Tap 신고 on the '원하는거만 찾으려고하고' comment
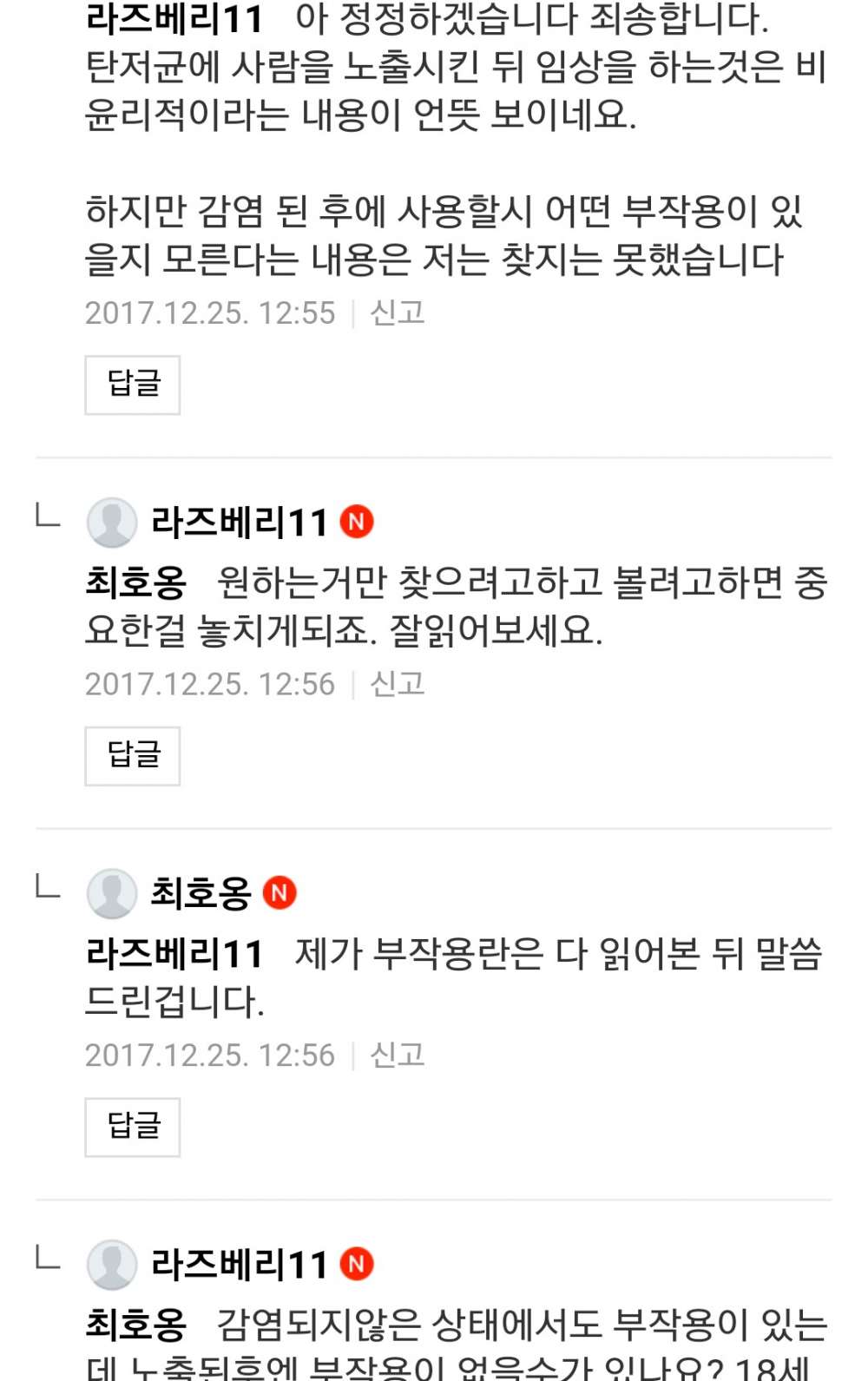 pyautogui.click(x=398, y=684)
